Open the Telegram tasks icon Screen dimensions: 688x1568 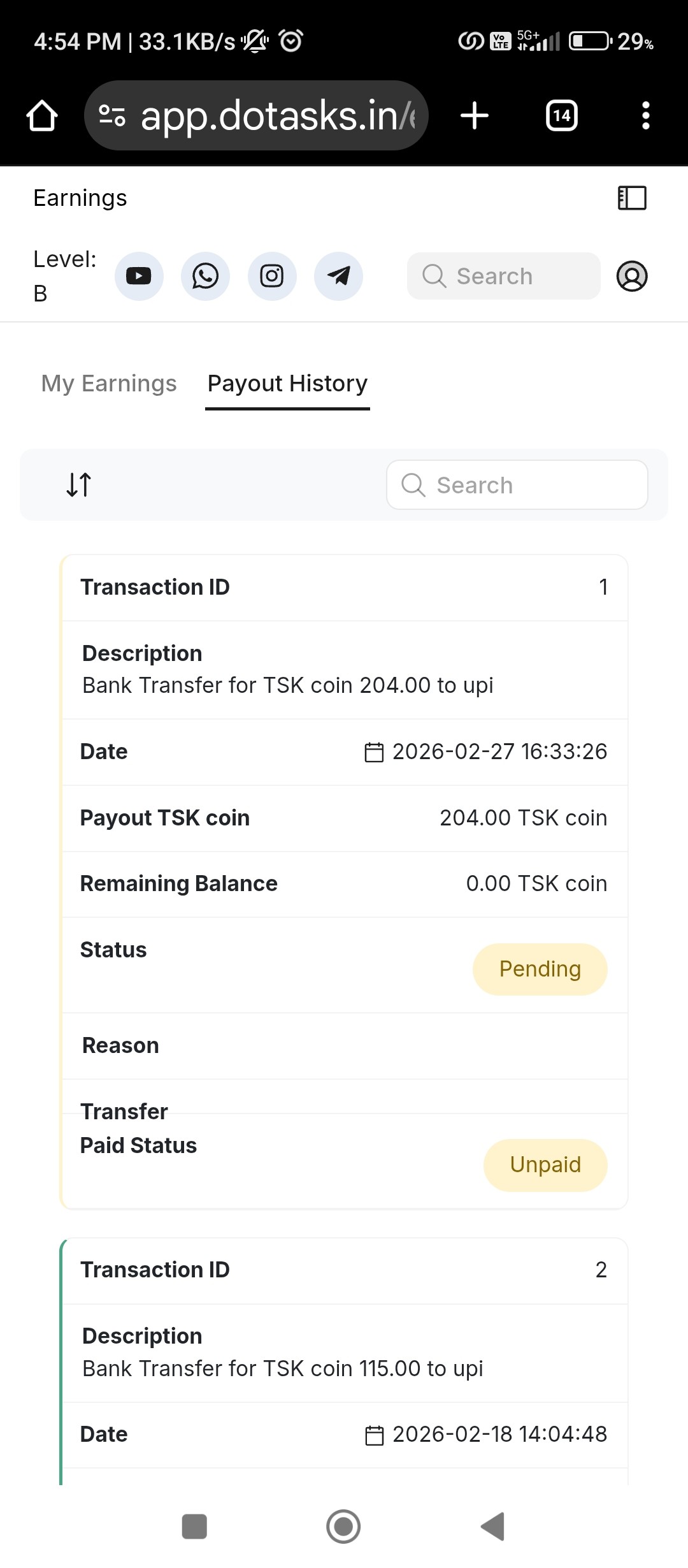[338, 276]
